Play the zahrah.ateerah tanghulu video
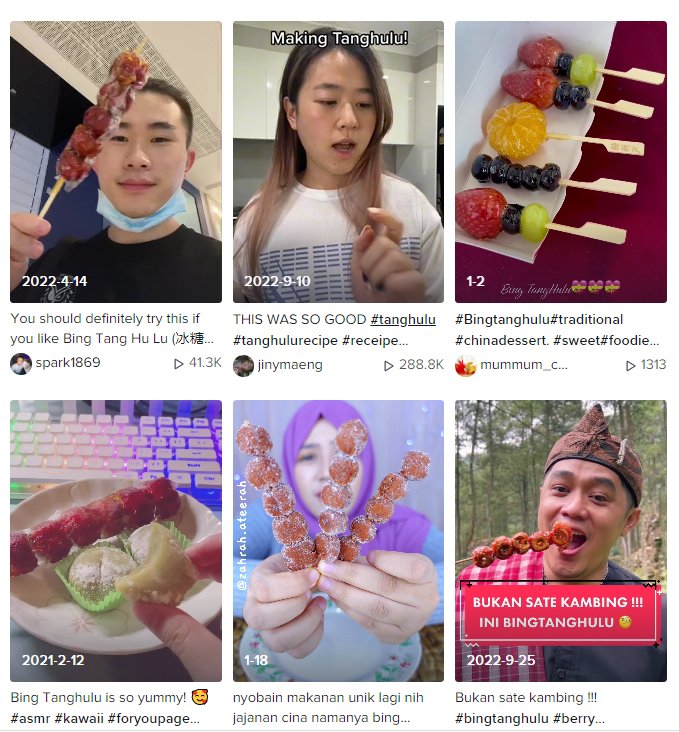 [338, 541]
